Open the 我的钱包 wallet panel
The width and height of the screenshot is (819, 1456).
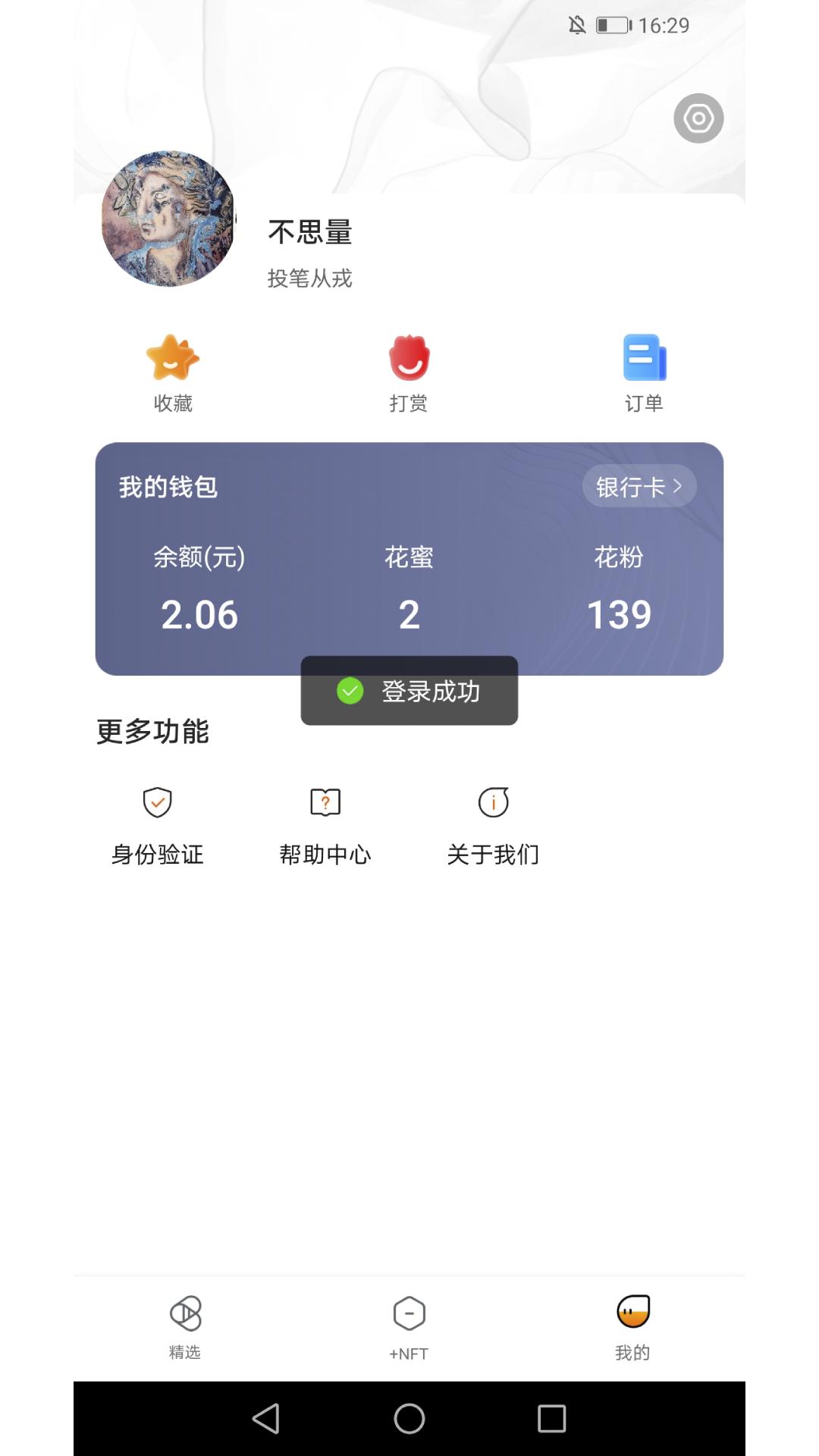[x=168, y=485]
